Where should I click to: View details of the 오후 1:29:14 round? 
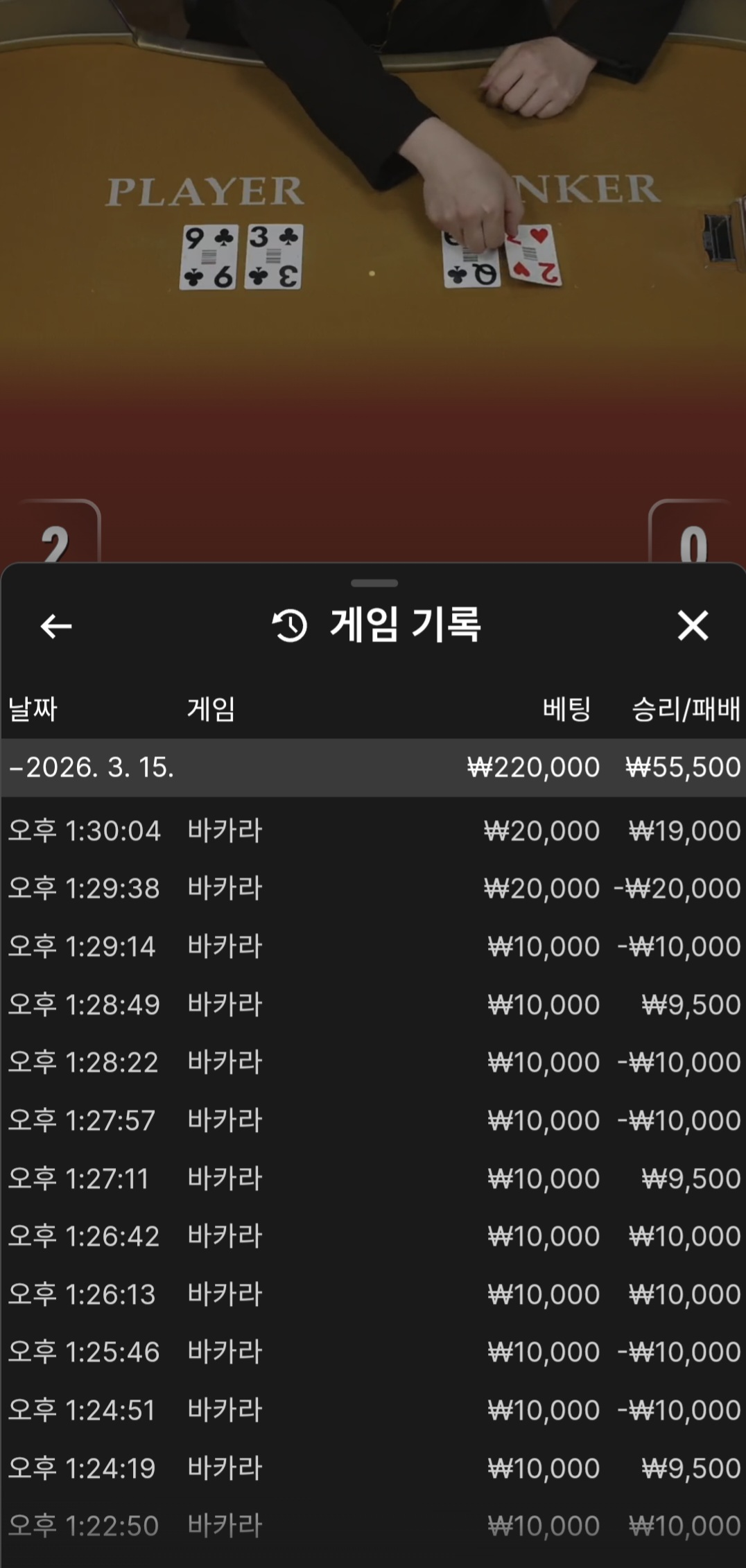pos(373,946)
